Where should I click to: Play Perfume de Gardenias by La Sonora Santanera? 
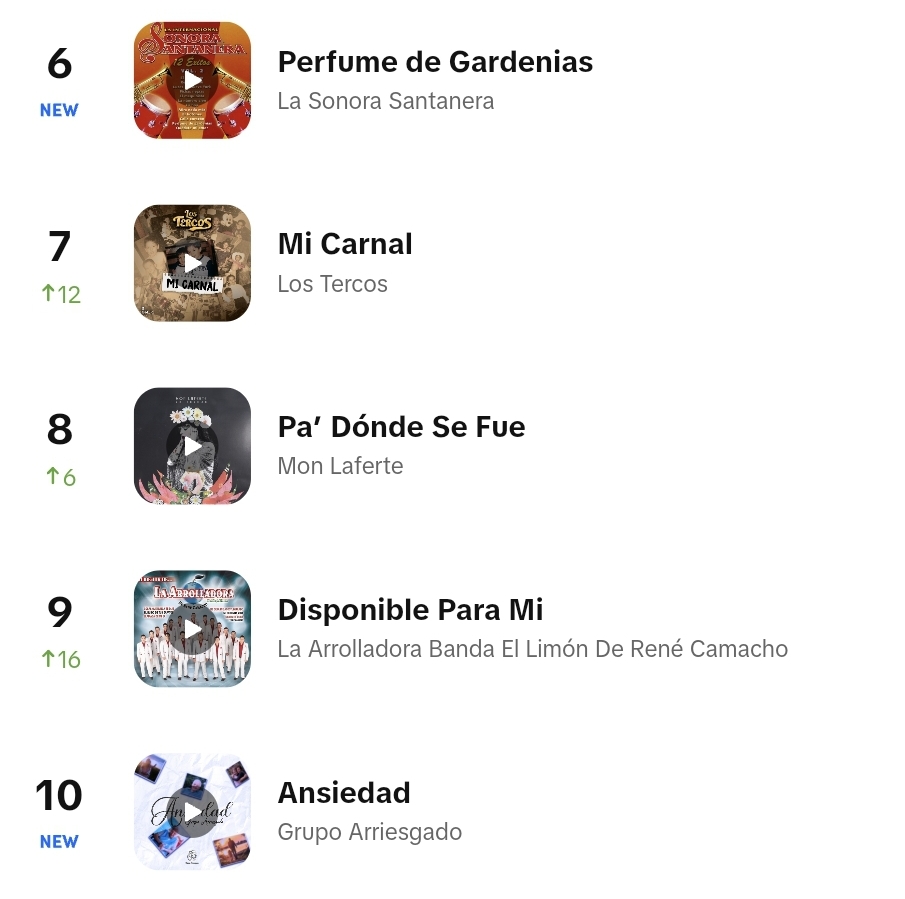[192, 80]
